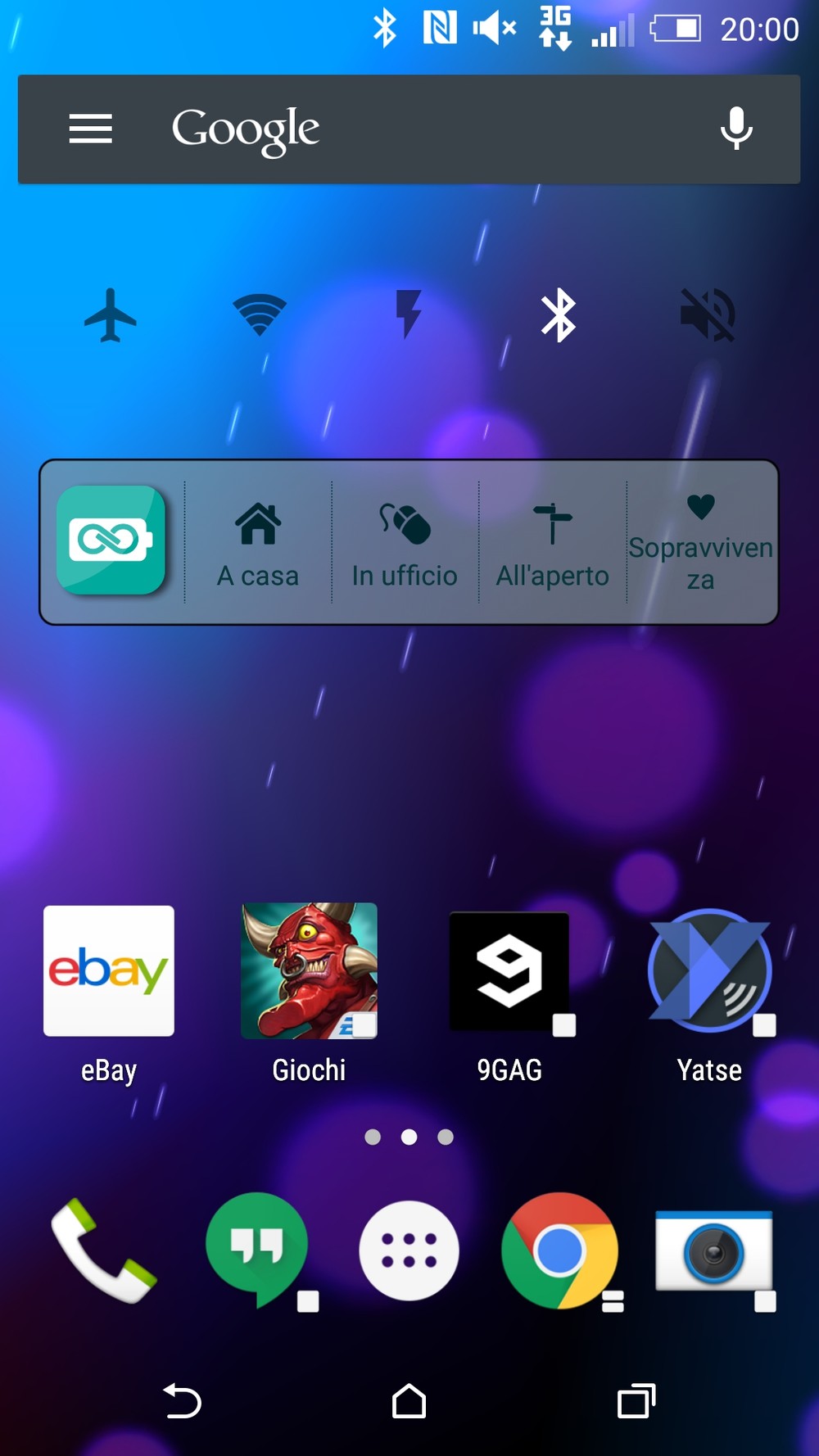819x1456 pixels.
Task: Tap the Google search bar
Action: pos(409,129)
